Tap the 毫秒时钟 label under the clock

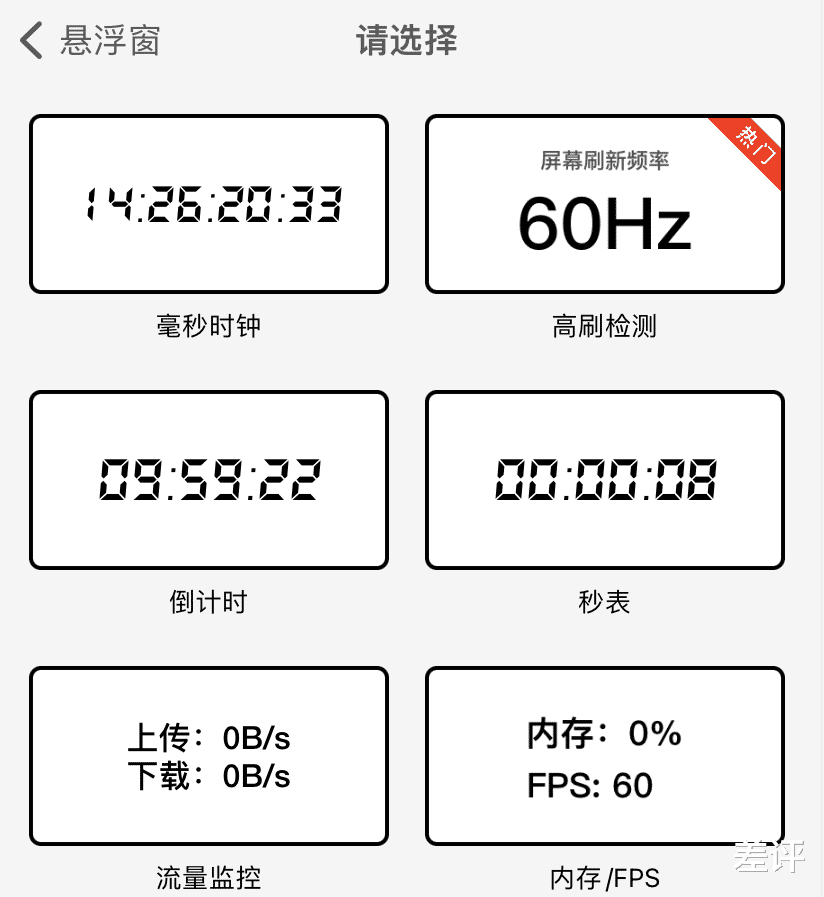click(208, 327)
